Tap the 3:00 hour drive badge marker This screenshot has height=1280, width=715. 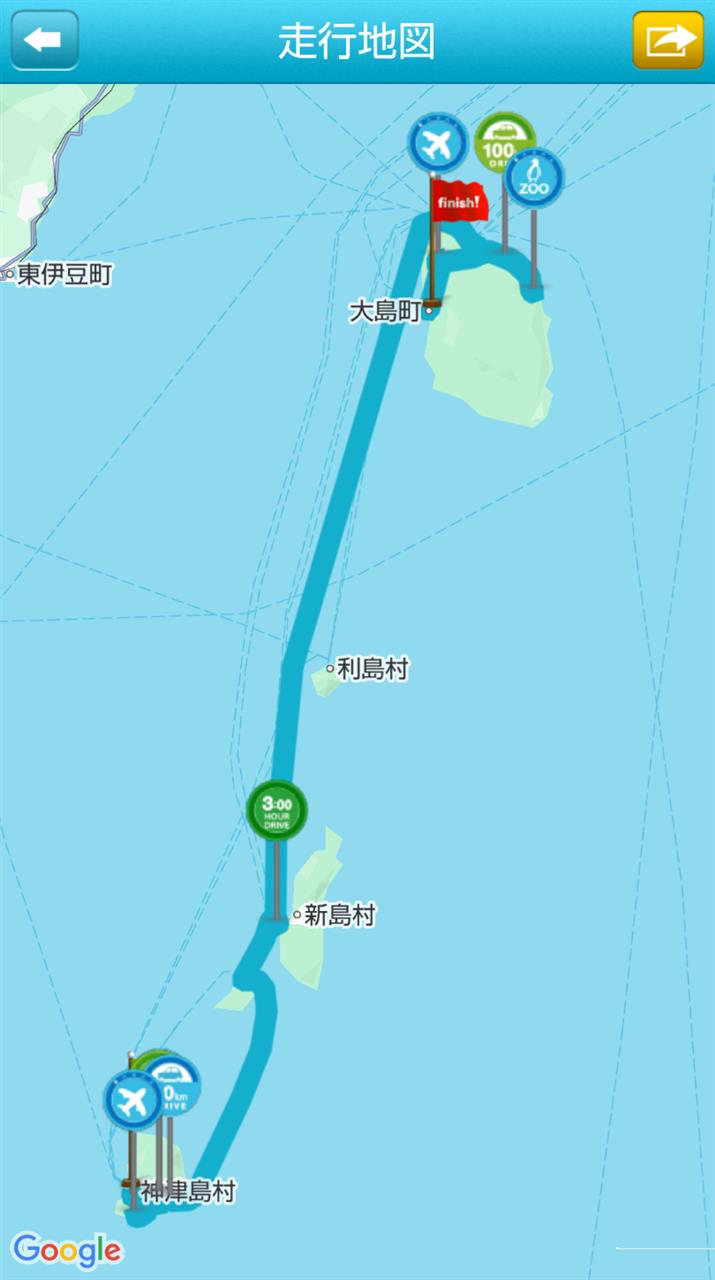[277, 810]
